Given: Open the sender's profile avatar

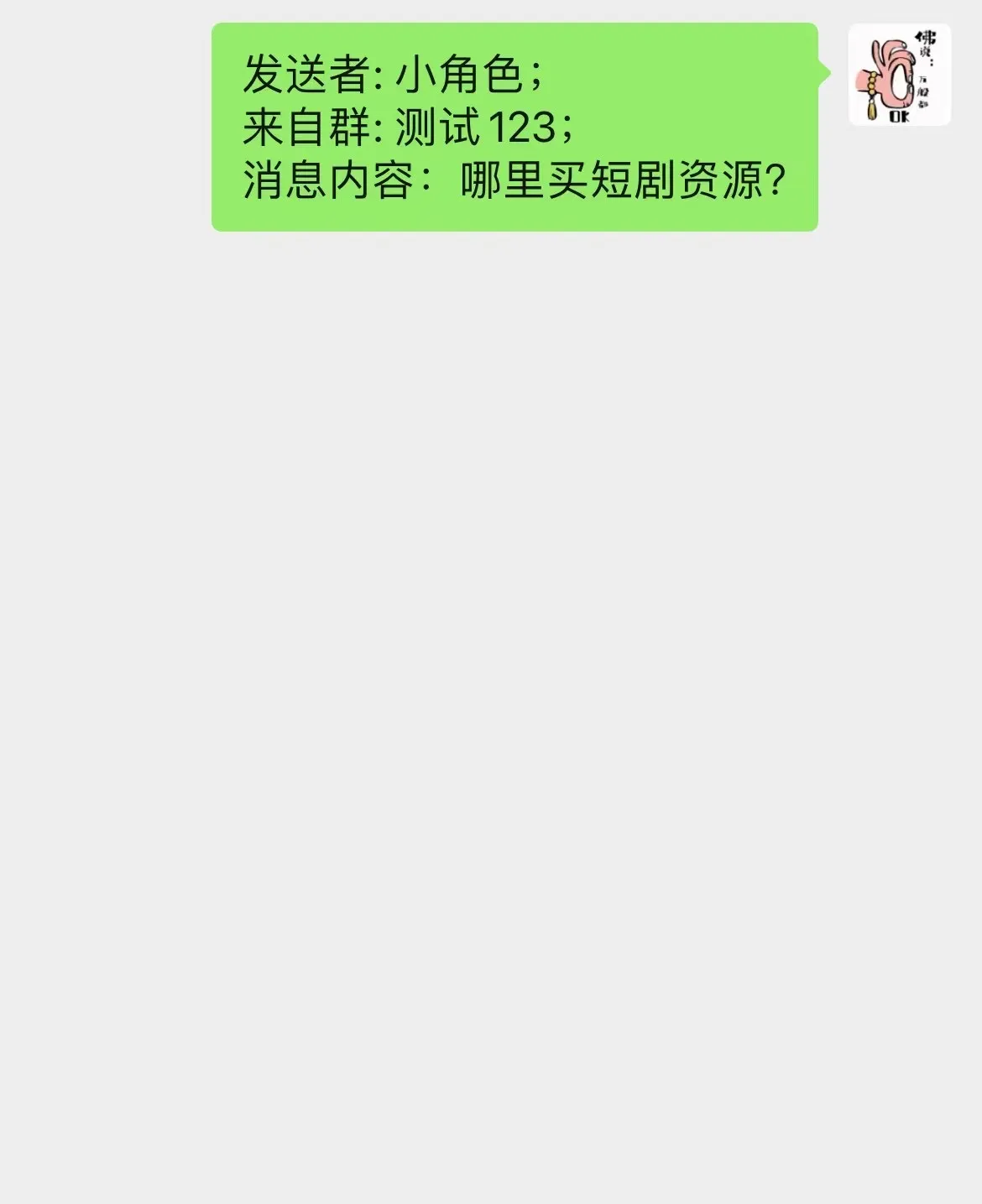Looking at the screenshot, I should tap(899, 76).
